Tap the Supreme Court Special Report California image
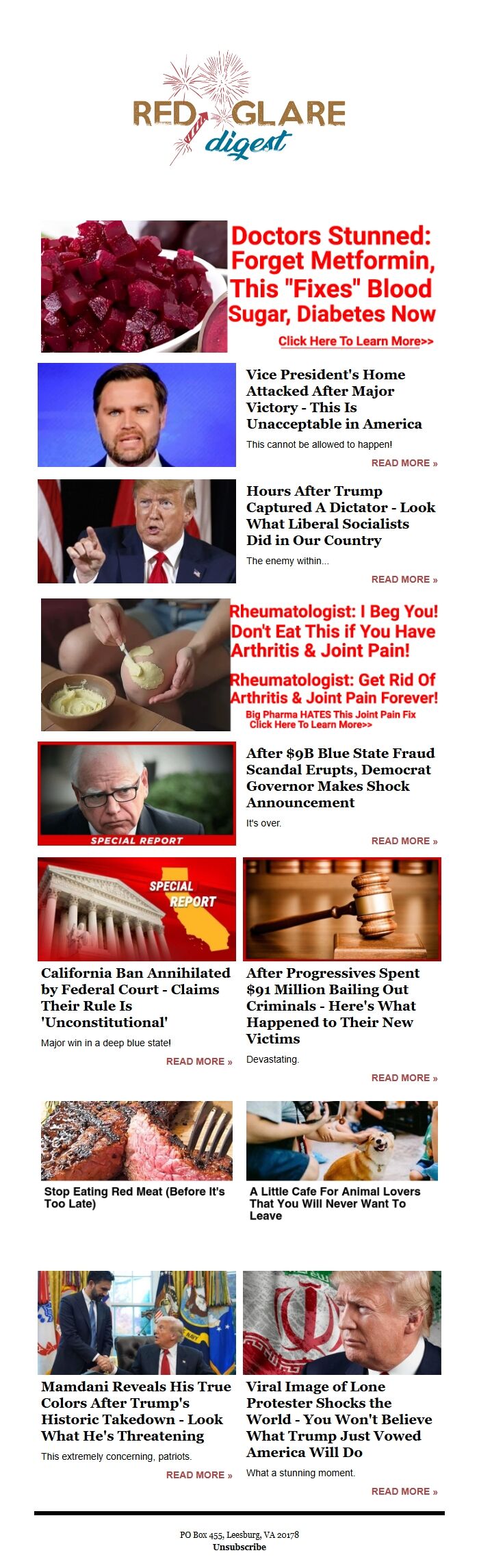Image resolution: width=479 pixels, height=1568 pixels. tap(136, 909)
